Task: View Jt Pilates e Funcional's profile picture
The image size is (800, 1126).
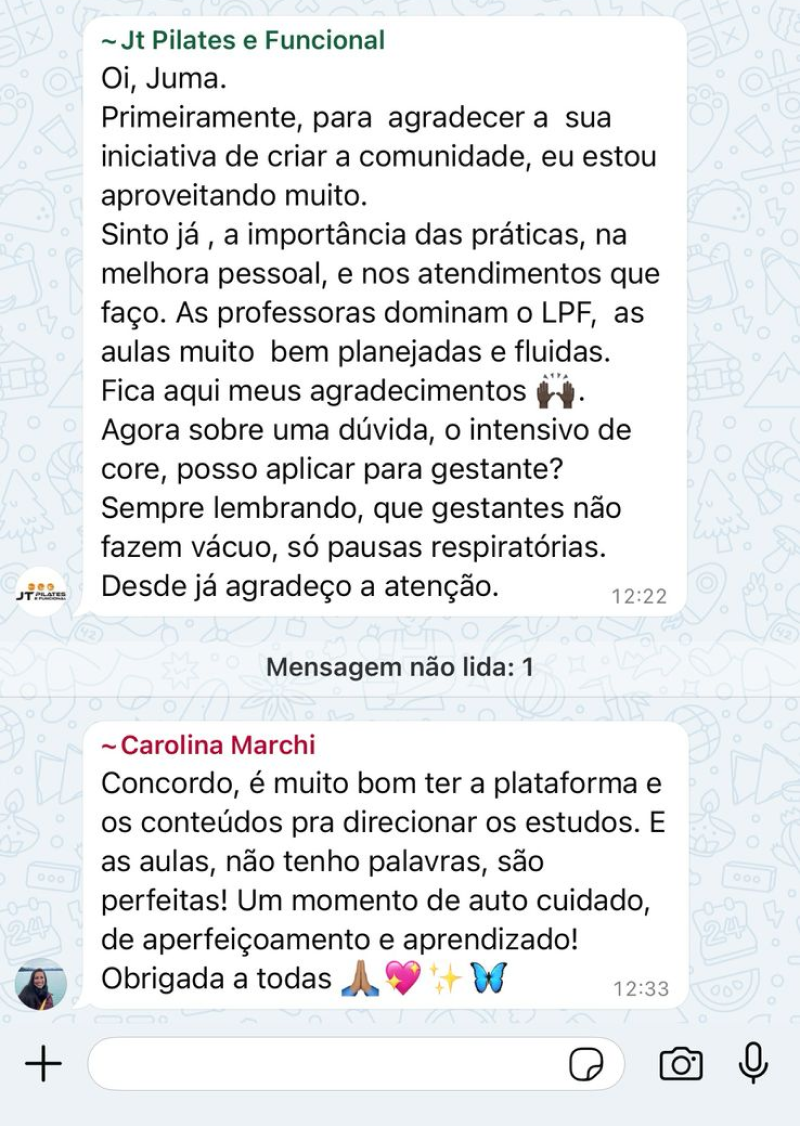Action: pos(41,592)
